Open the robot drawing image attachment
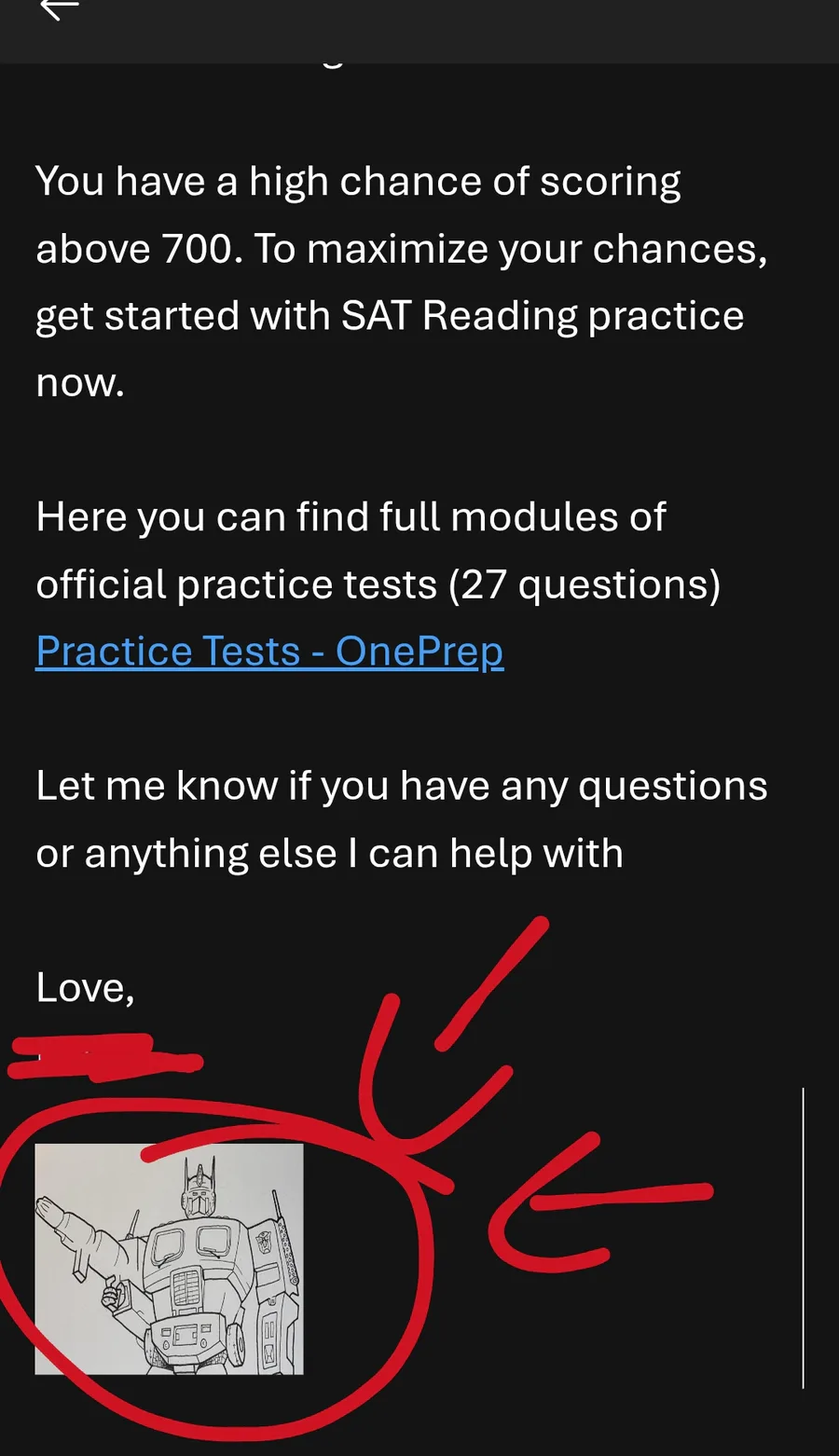 tap(170, 1258)
